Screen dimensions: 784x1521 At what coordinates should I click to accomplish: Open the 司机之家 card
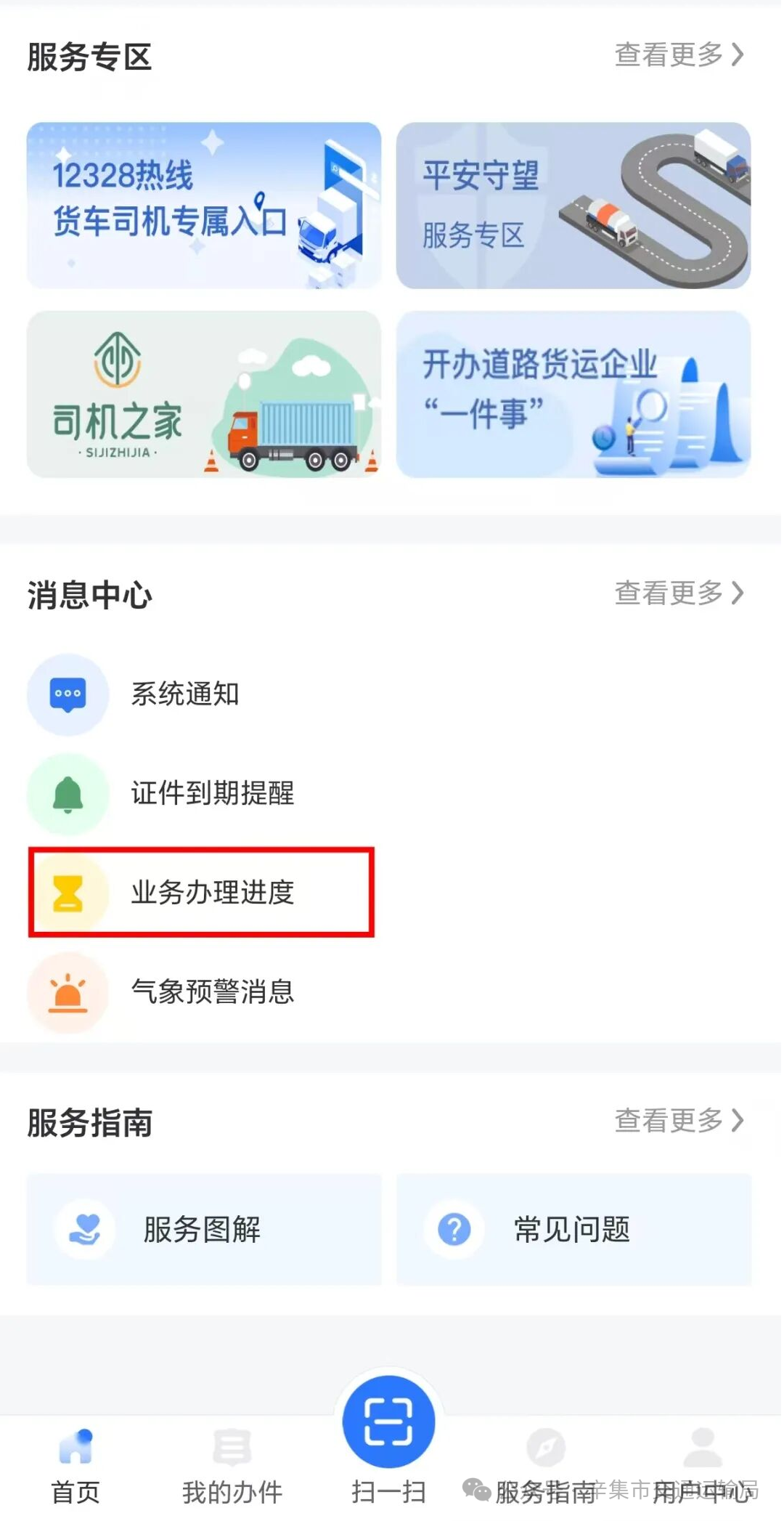tap(204, 394)
